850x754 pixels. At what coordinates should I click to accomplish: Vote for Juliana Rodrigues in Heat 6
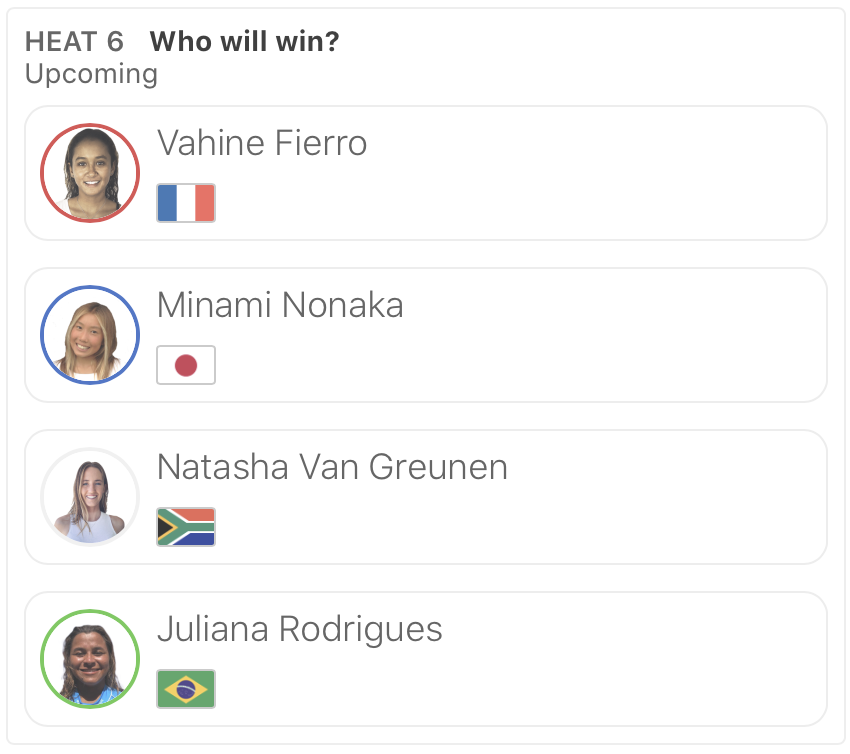[425, 659]
